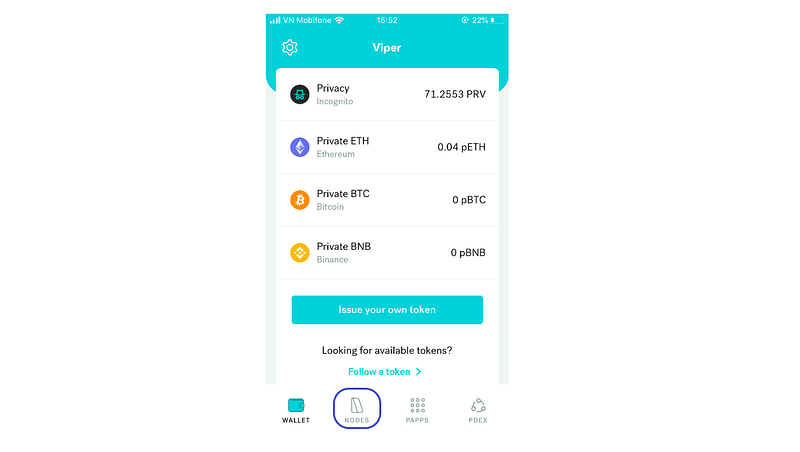
Task: Open the Private BNB row
Action: click(x=387, y=252)
